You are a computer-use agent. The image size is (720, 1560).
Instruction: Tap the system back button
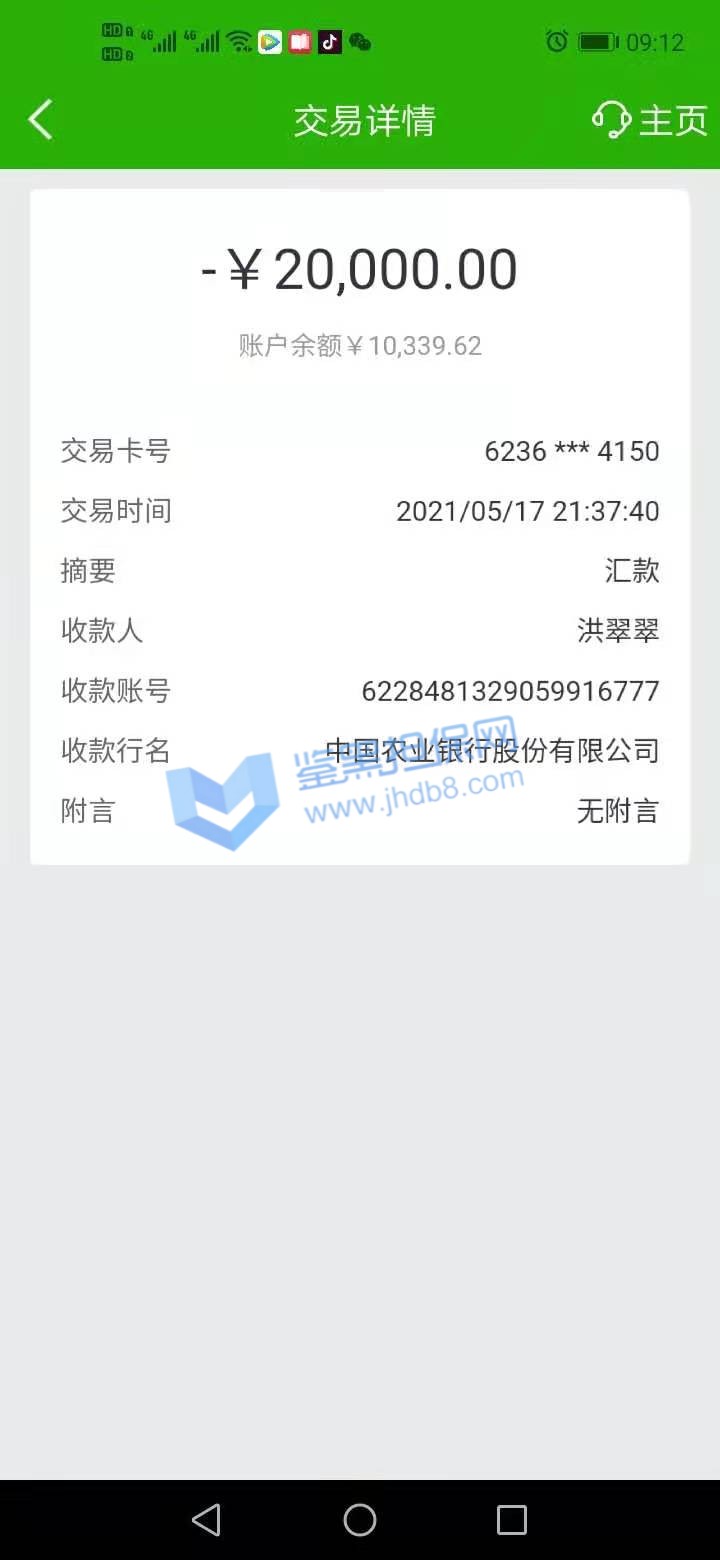point(206,1520)
